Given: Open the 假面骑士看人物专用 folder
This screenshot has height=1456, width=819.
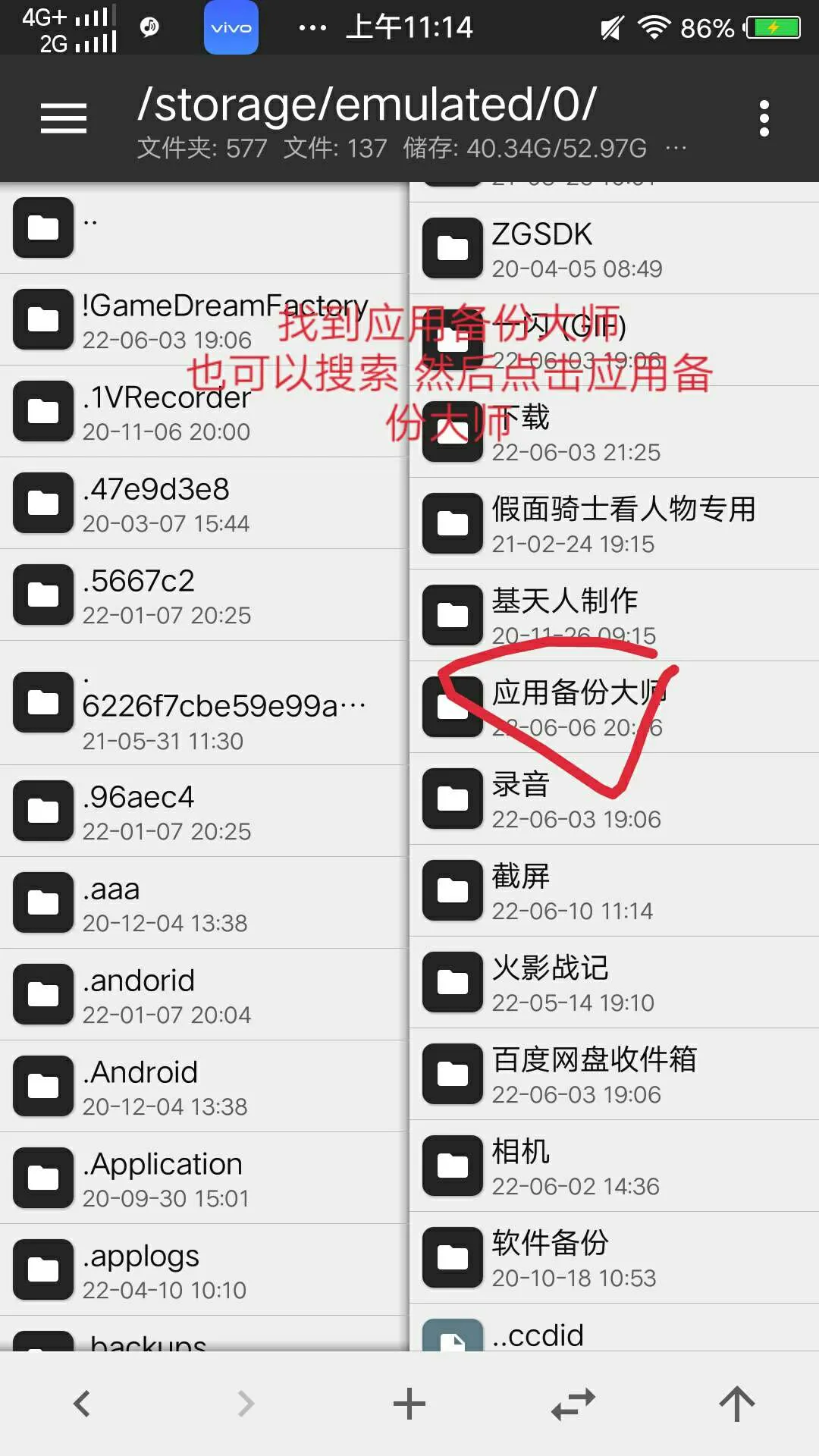Looking at the screenshot, I should click(613, 524).
